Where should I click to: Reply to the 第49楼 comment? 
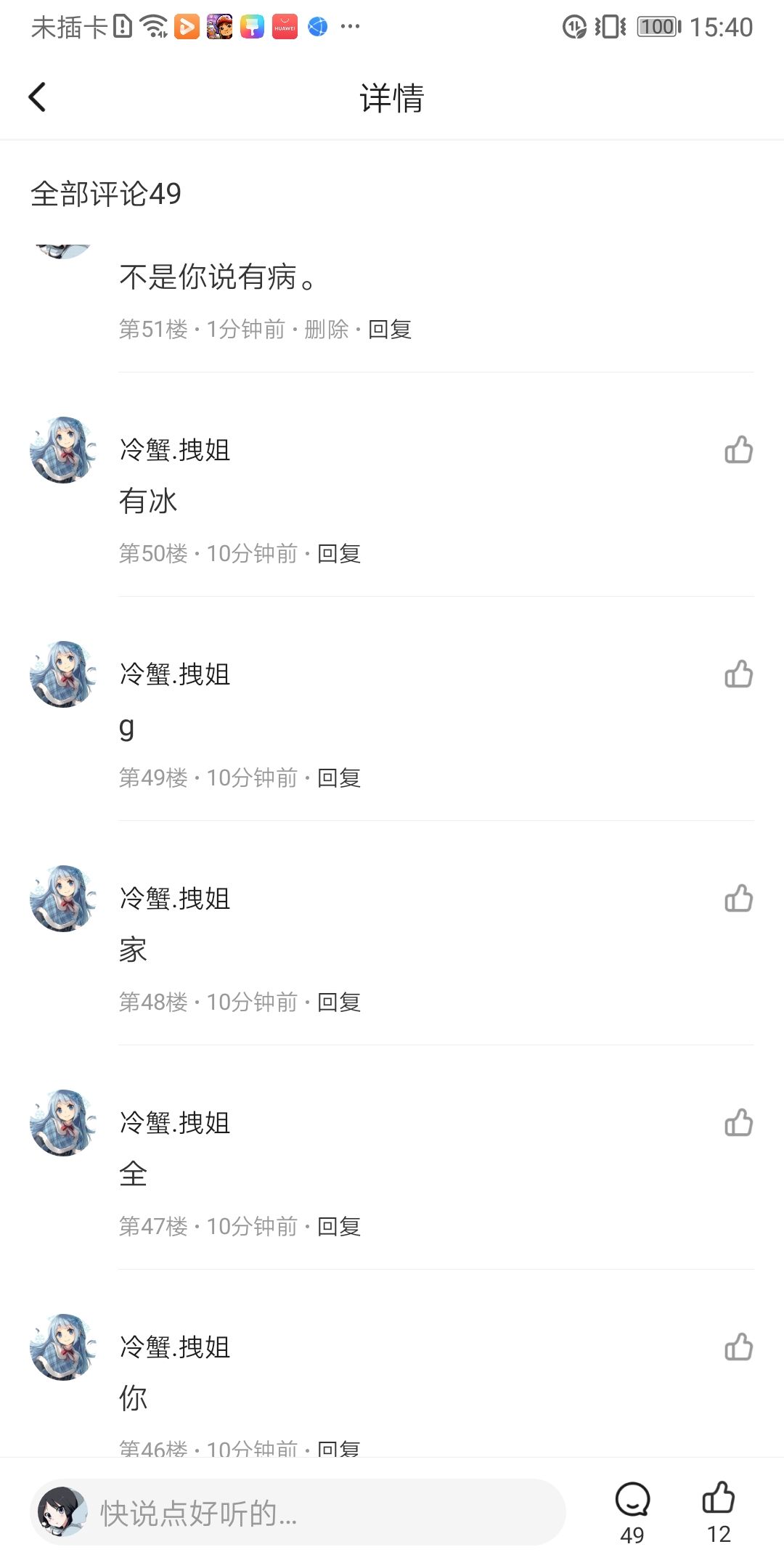point(339,778)
